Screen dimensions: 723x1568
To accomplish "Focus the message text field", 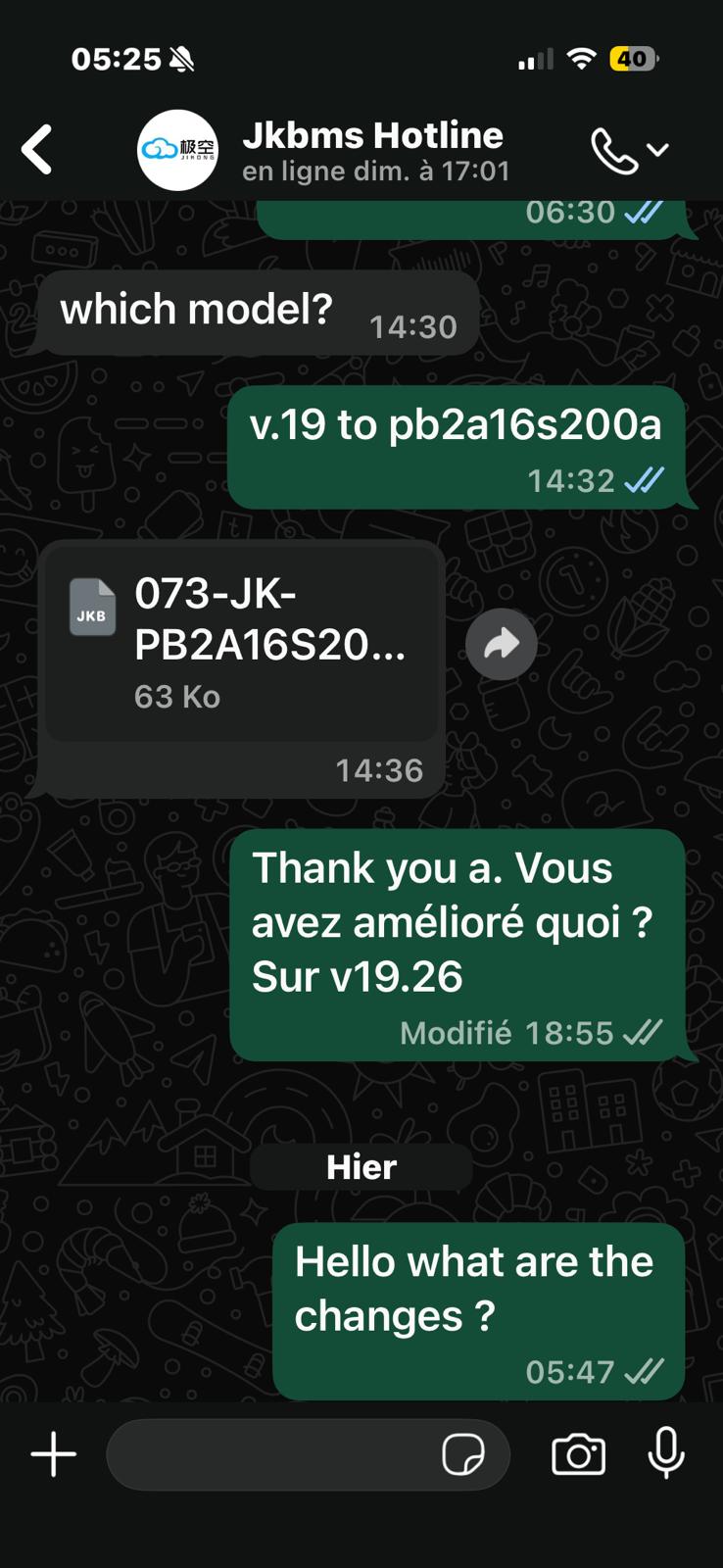I will (x=269, y=1454).
